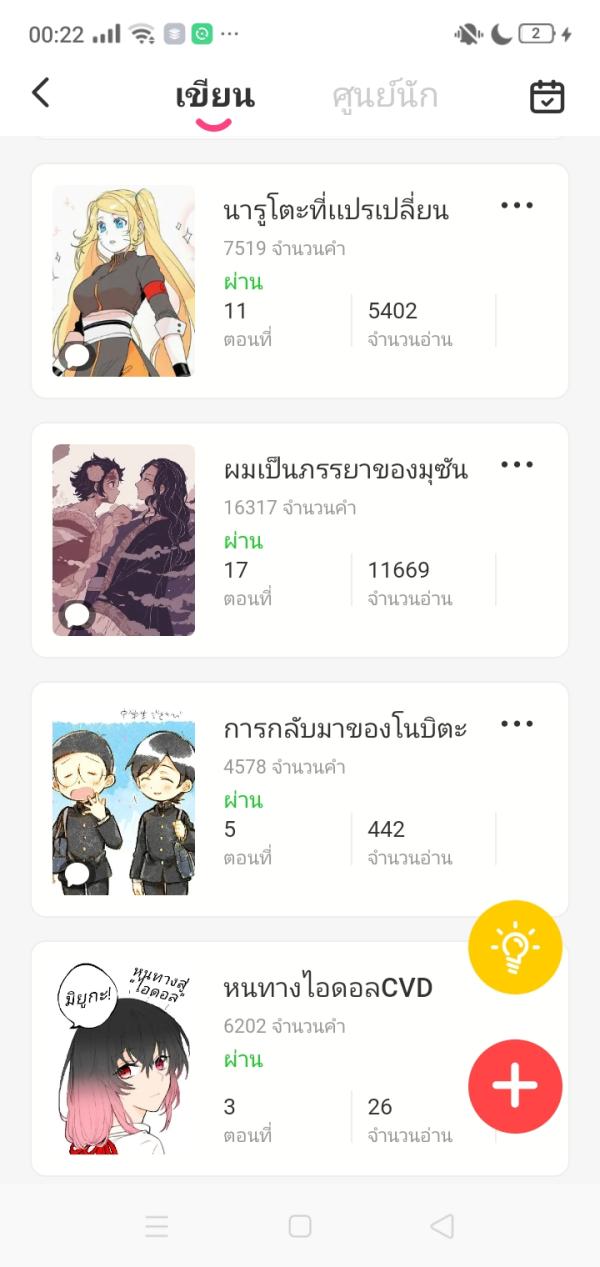Open recent apps from the navigation bar
Image resolution: width=600 pixels, height=1267 pixels.
point(156,1226)
